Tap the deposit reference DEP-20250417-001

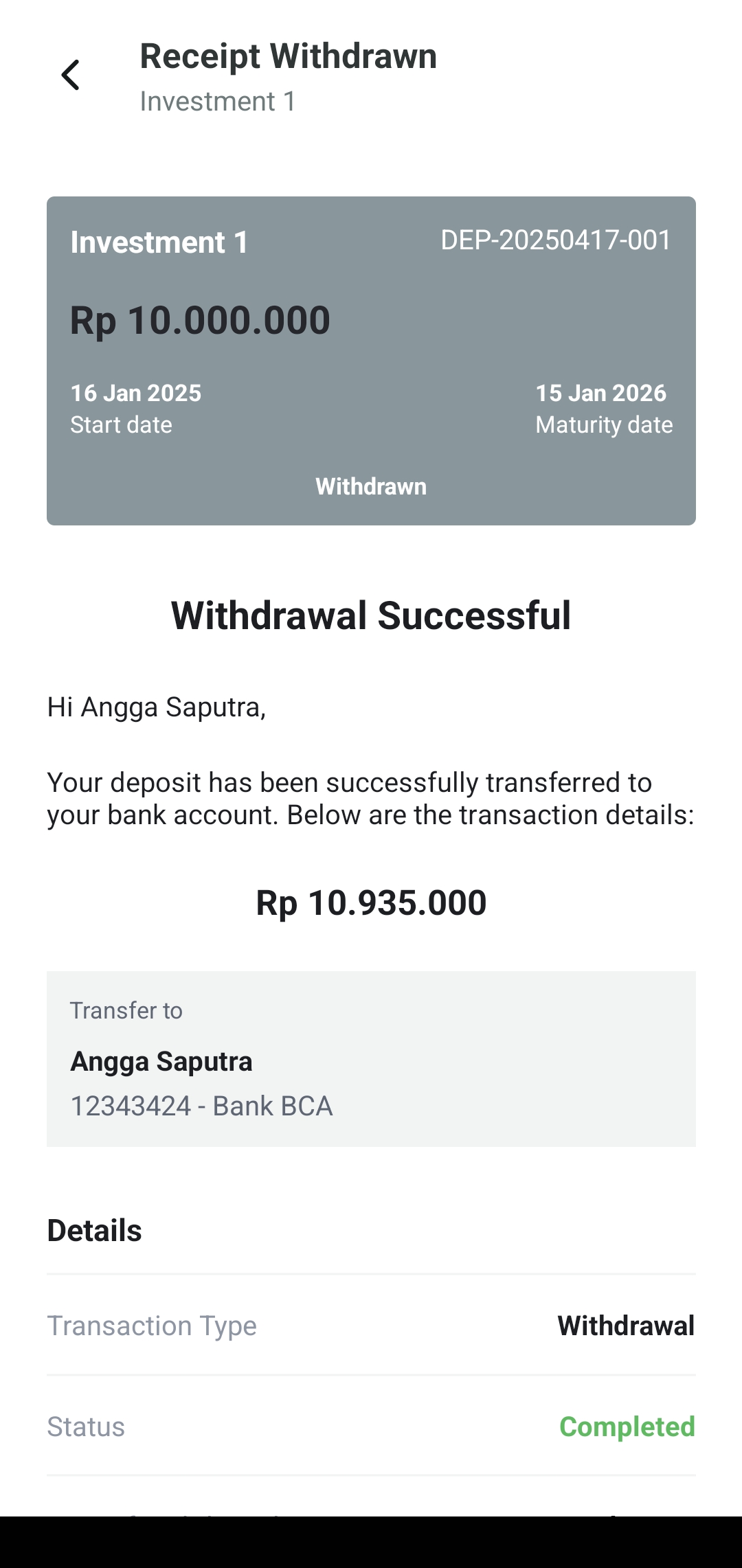(x=555, y=240)
